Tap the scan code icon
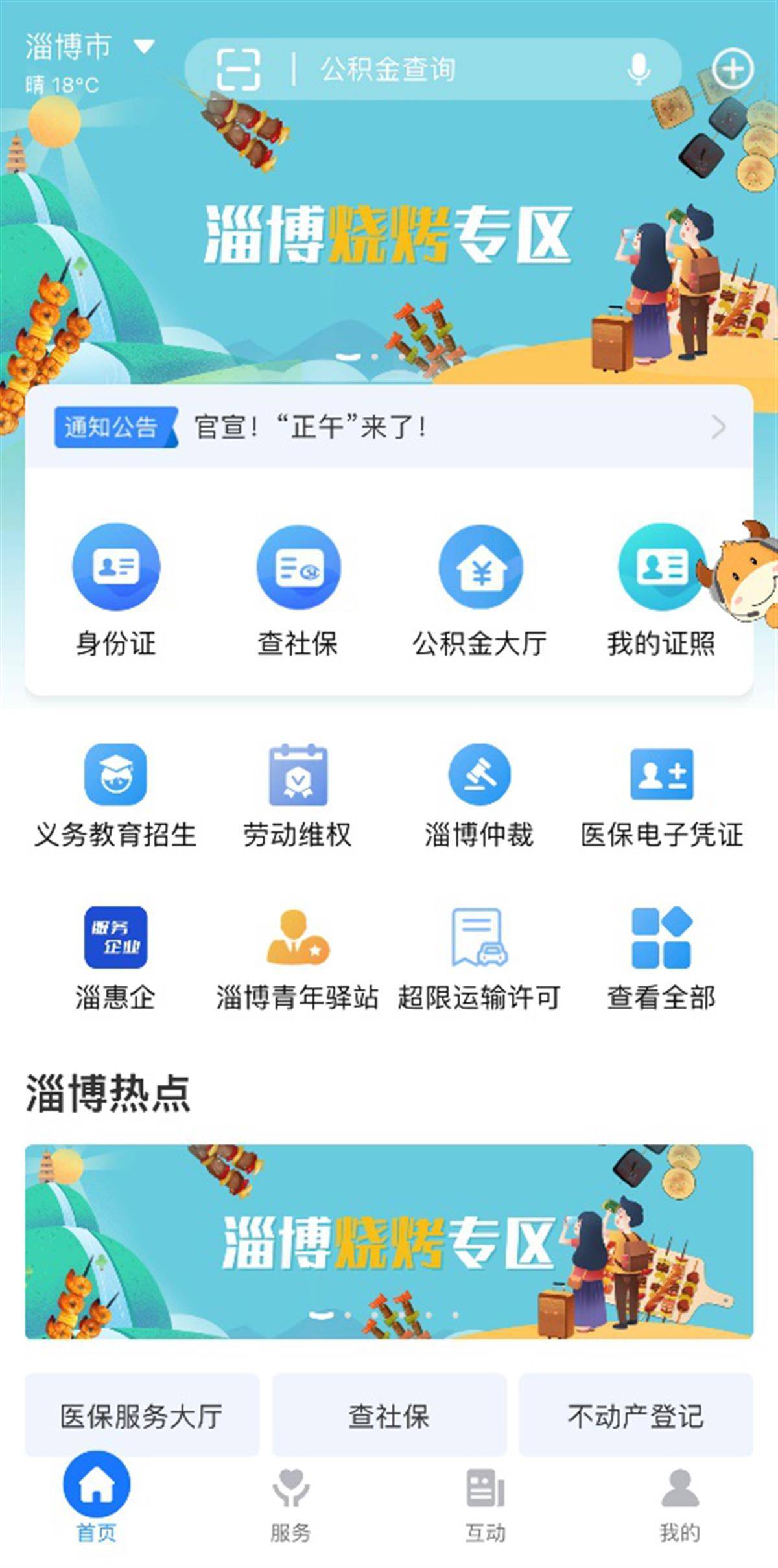Screen dimensions: 778x1568 [238, 69]
